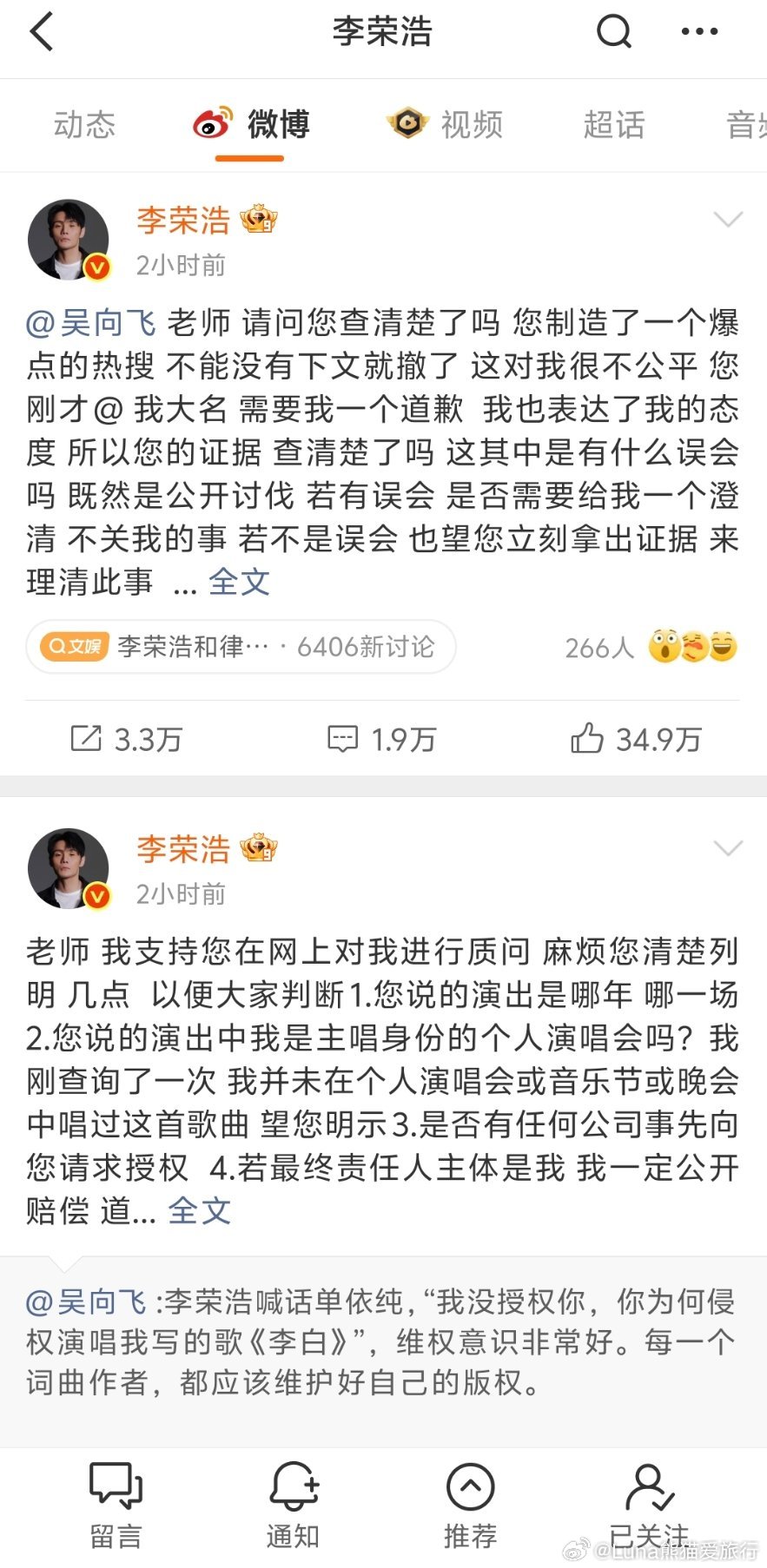The width and height of the screenshot is (767, 1568).
Task: Collapse the first post via its chevron
Action: click(x=728, y=221)
